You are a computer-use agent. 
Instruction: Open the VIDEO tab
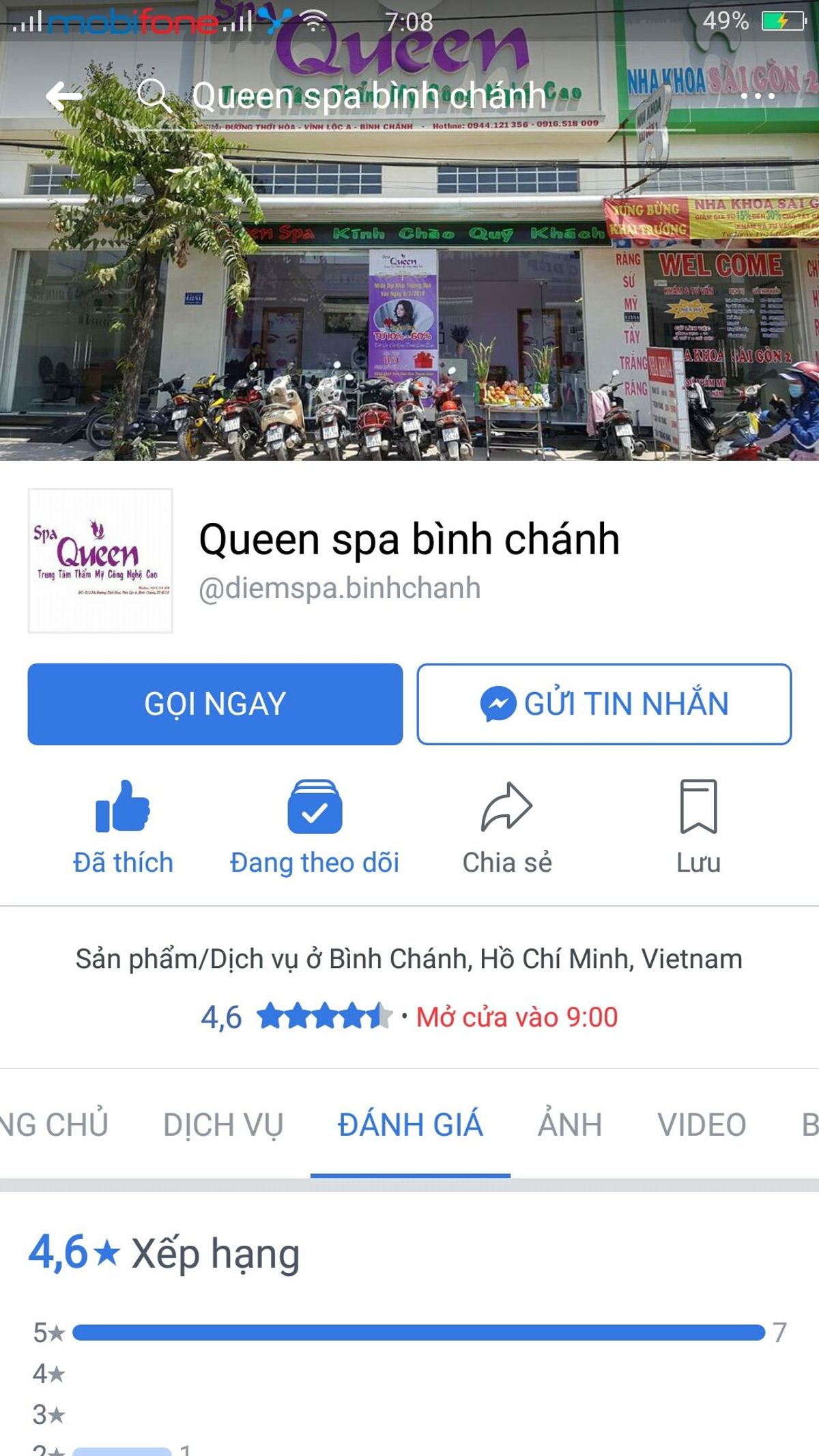[x=702, y=1125]
